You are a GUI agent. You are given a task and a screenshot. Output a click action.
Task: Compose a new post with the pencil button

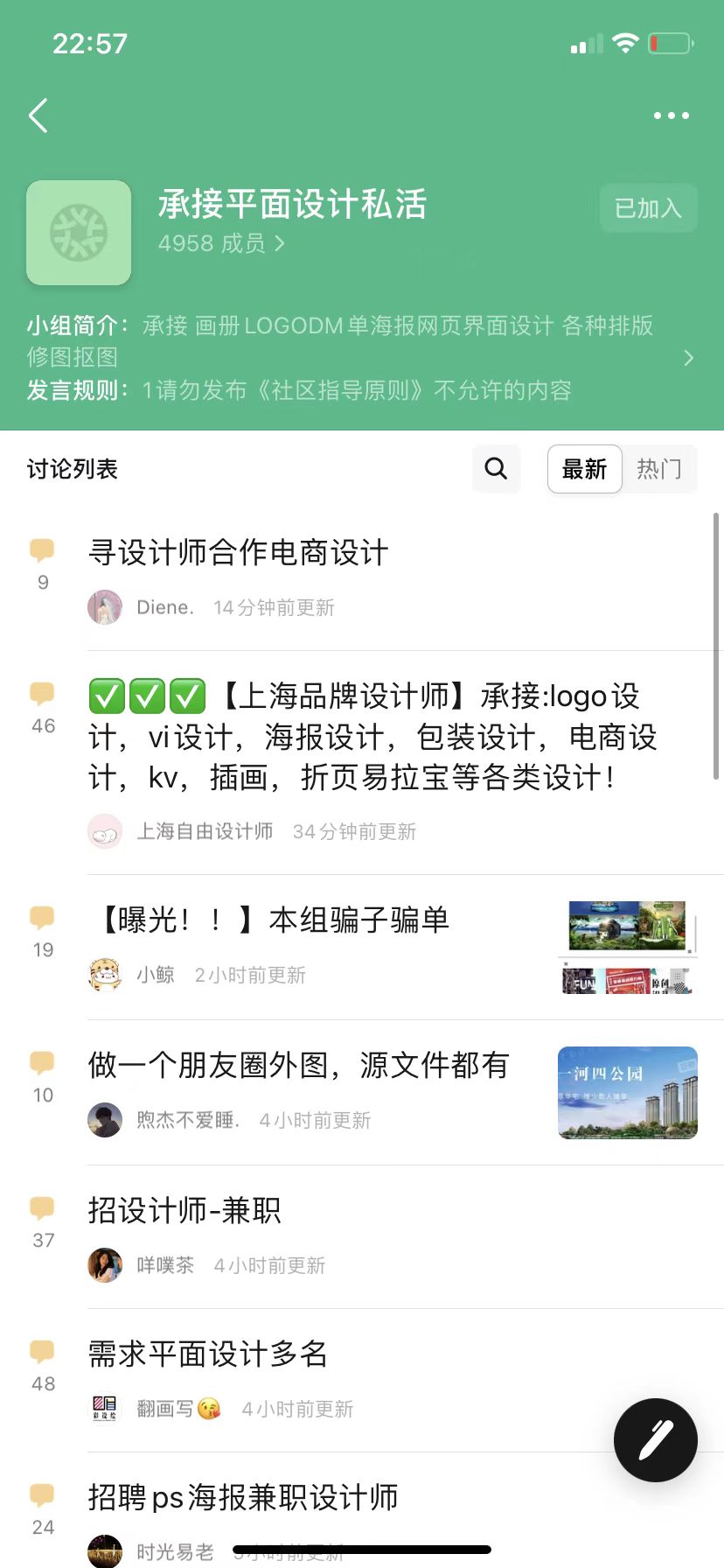pyautogui.click(x=655, y=1439)
